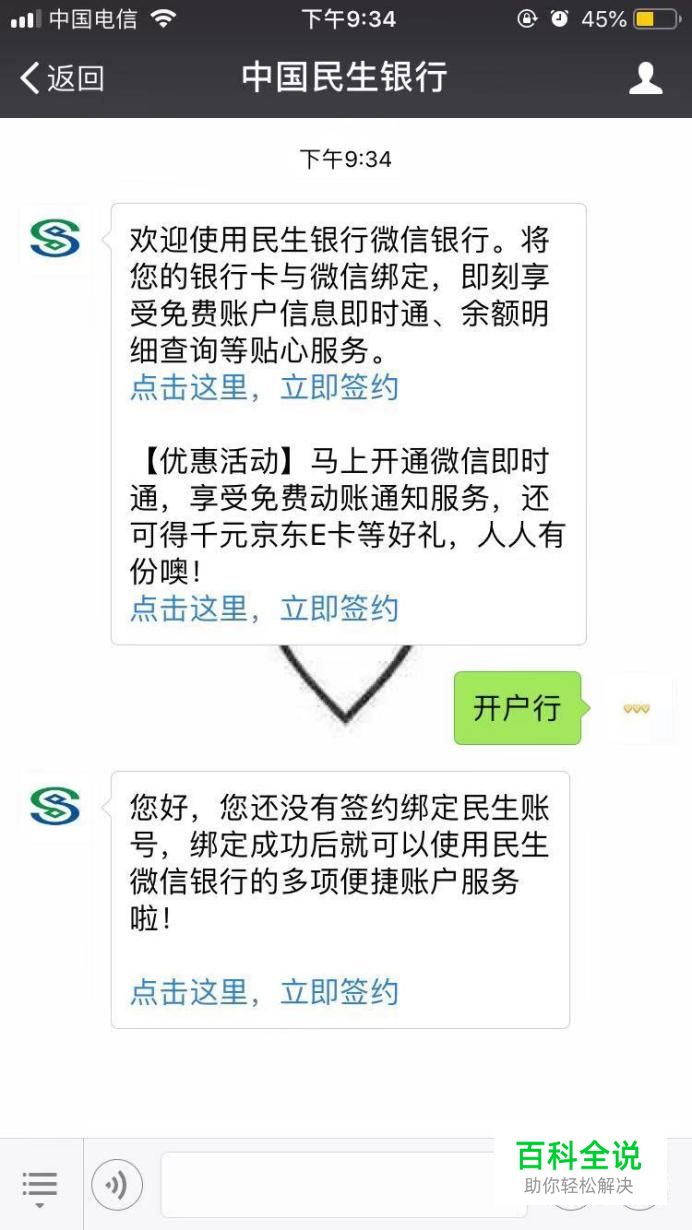The image size is (692, 1230).
Task: Tap 点击这里，立即签约 under 优惠活动
Action: pyautogui.click(x=264, y=608)
